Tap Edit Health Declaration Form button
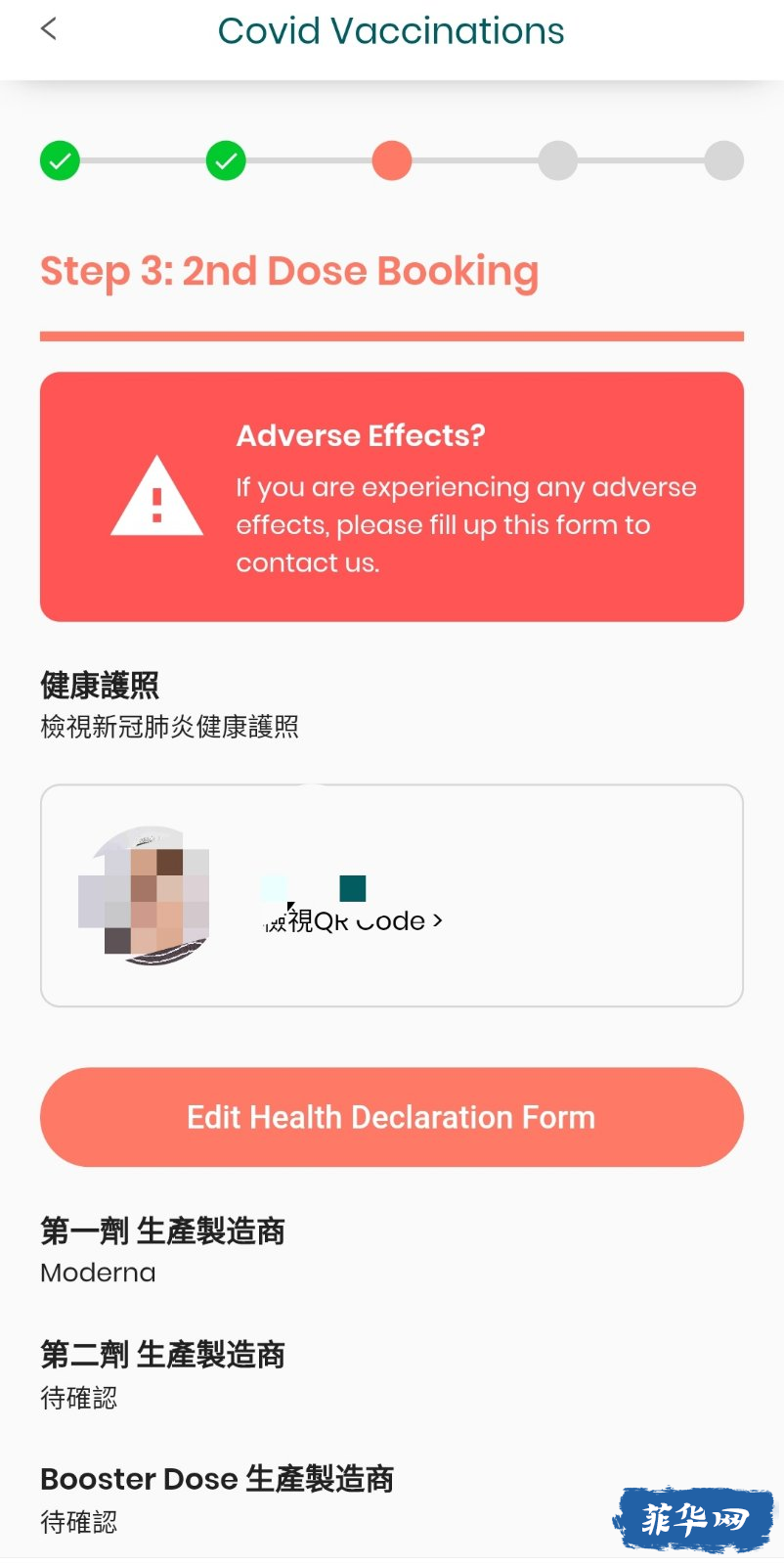Image resolution: width=784 pixels, height=1565 pixels. 391,1117
